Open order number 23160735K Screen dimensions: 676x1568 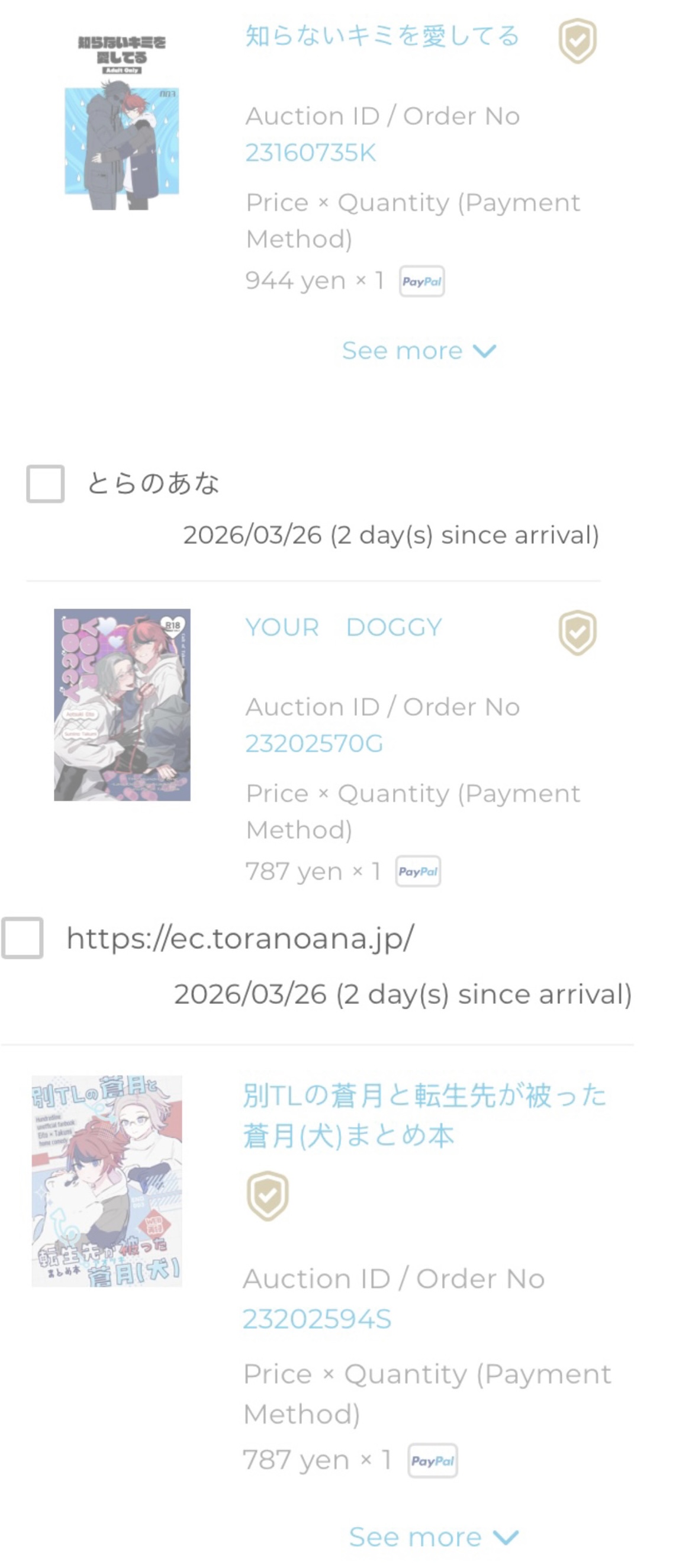(x=310, y=153)
